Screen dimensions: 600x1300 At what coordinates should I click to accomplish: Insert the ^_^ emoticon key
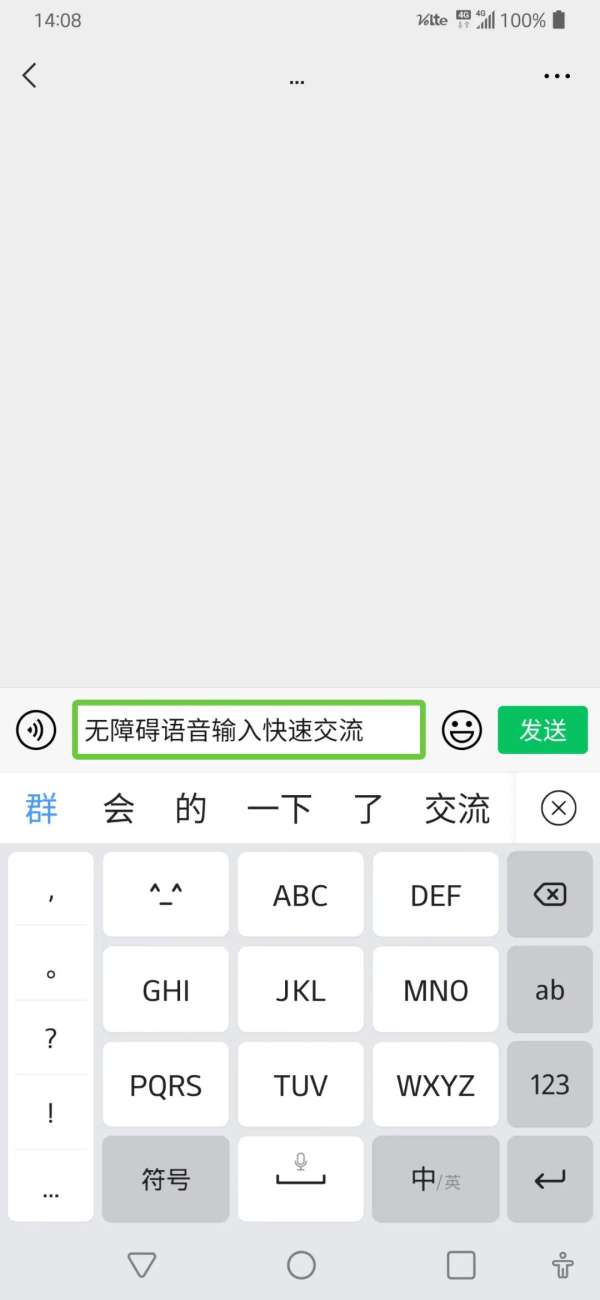[165, 895]
